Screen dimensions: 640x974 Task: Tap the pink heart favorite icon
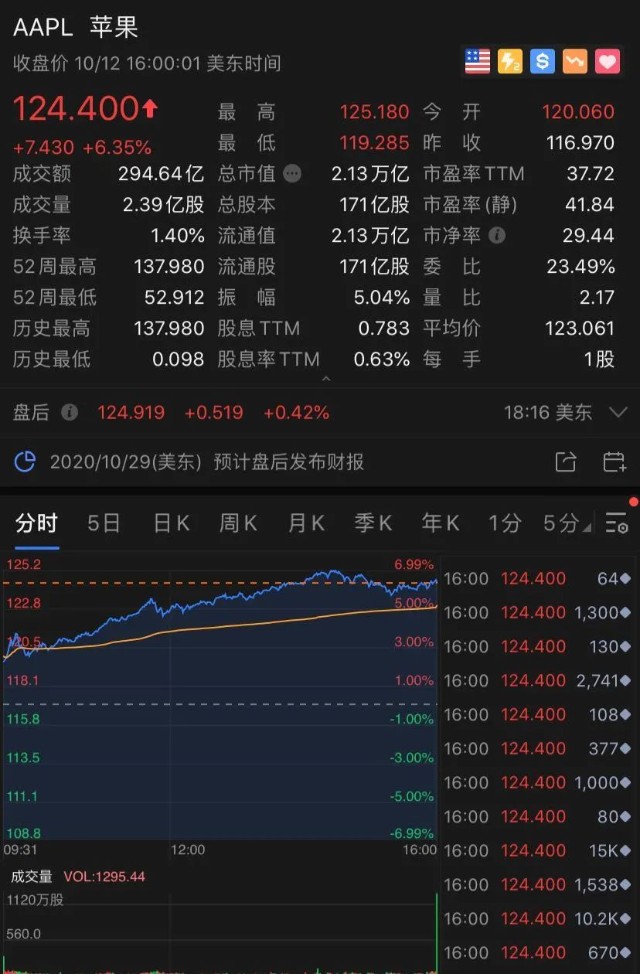607,62
